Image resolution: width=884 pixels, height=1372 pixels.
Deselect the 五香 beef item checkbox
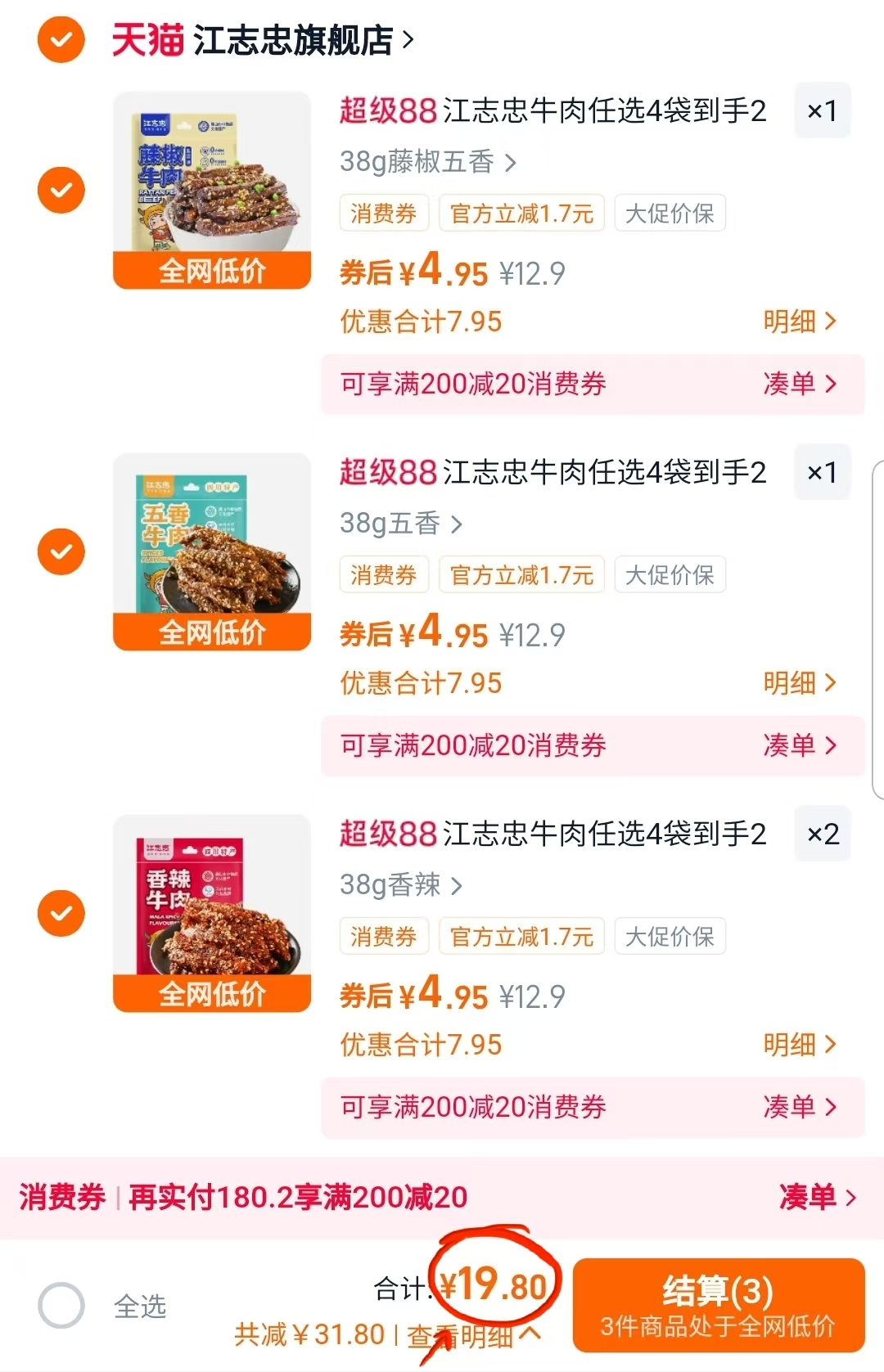coord(61,551)
